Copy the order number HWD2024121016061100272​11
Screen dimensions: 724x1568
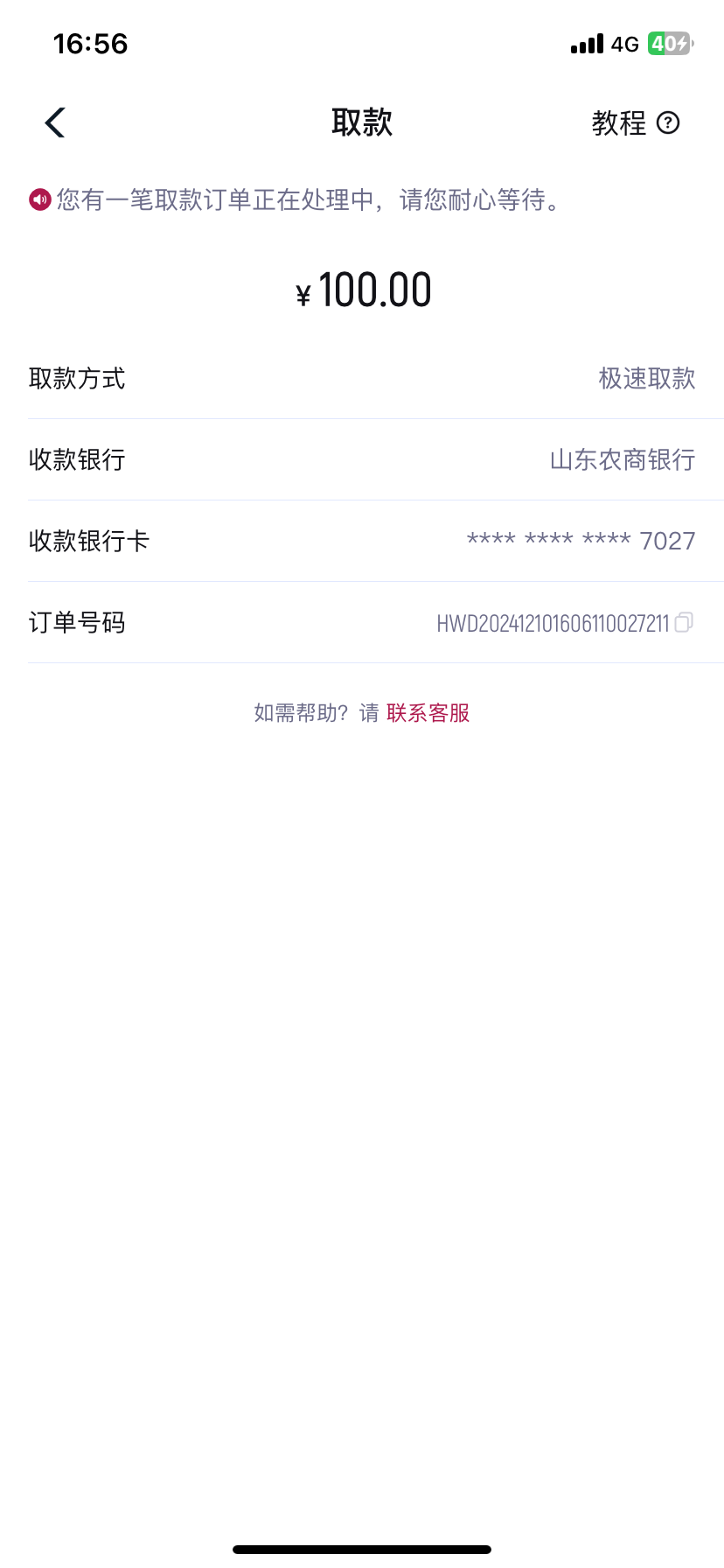(x=684, y=622)
